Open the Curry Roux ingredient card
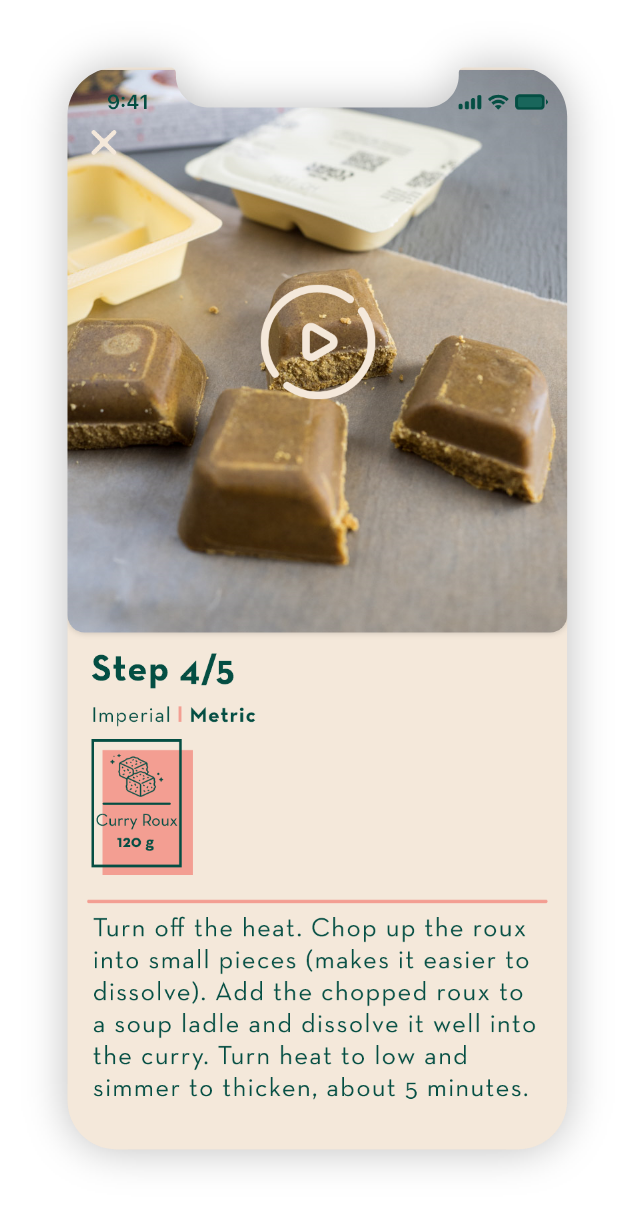 point(137,803)
